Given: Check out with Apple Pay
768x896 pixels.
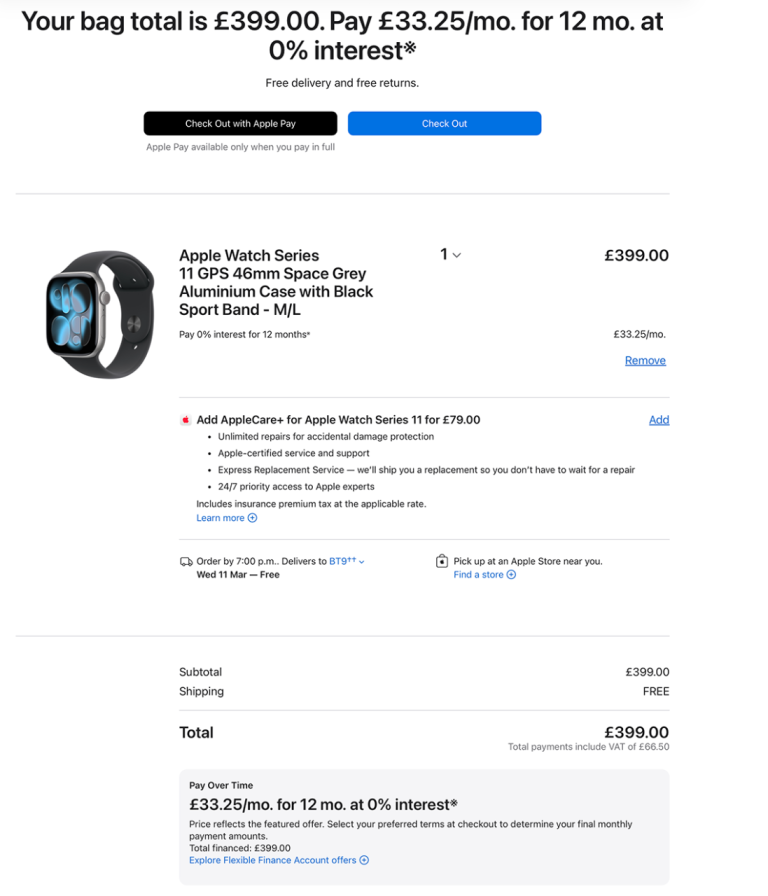Looking at the screenshot, I should [x=240, y=124].
